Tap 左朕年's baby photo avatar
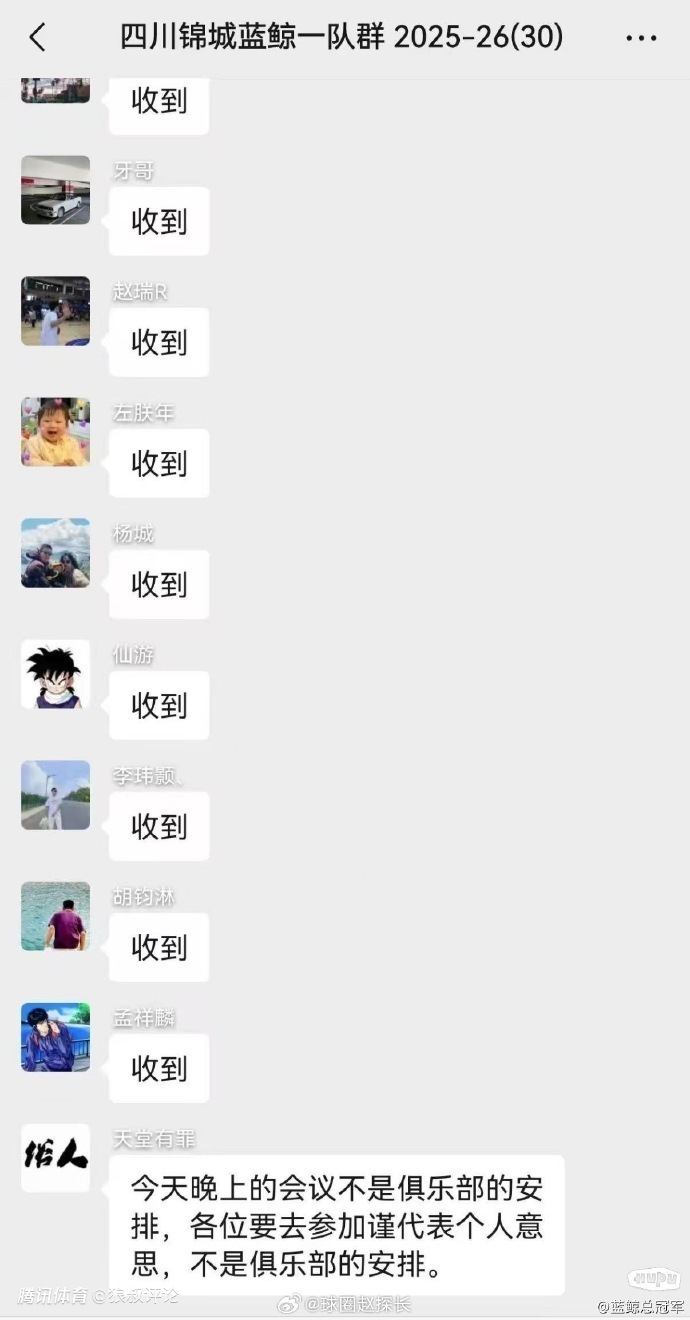 click(x=56, y=432)
